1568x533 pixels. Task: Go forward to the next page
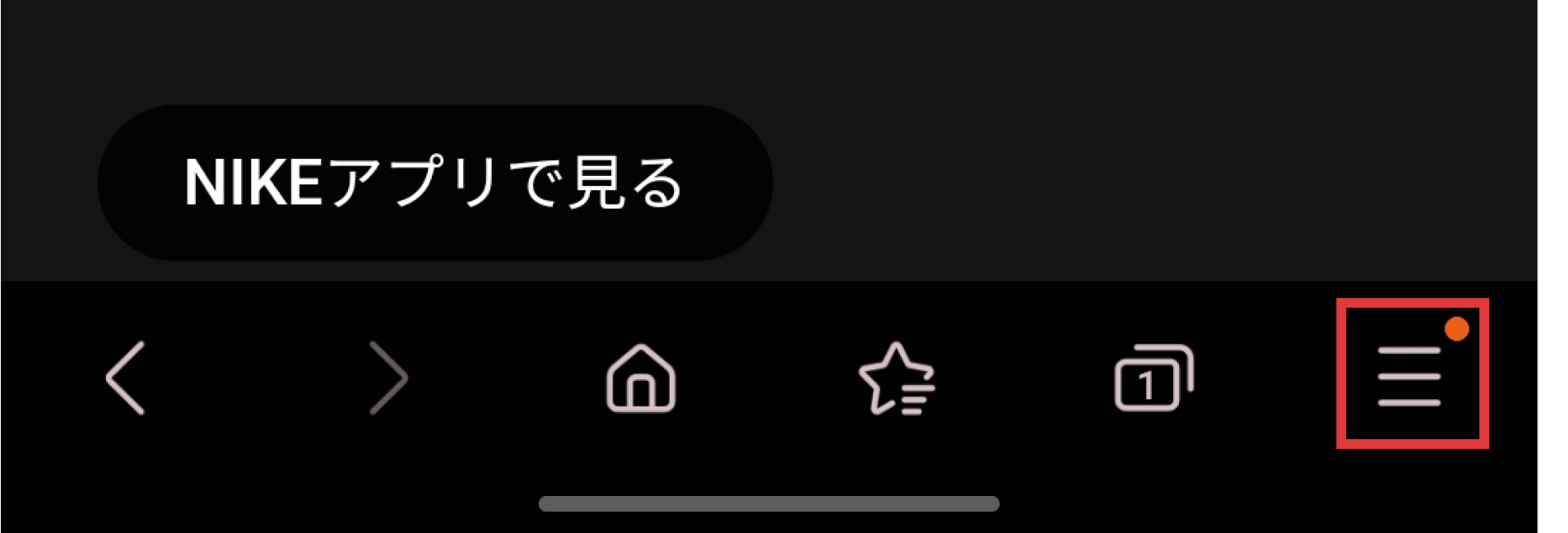tap(387, 378)
